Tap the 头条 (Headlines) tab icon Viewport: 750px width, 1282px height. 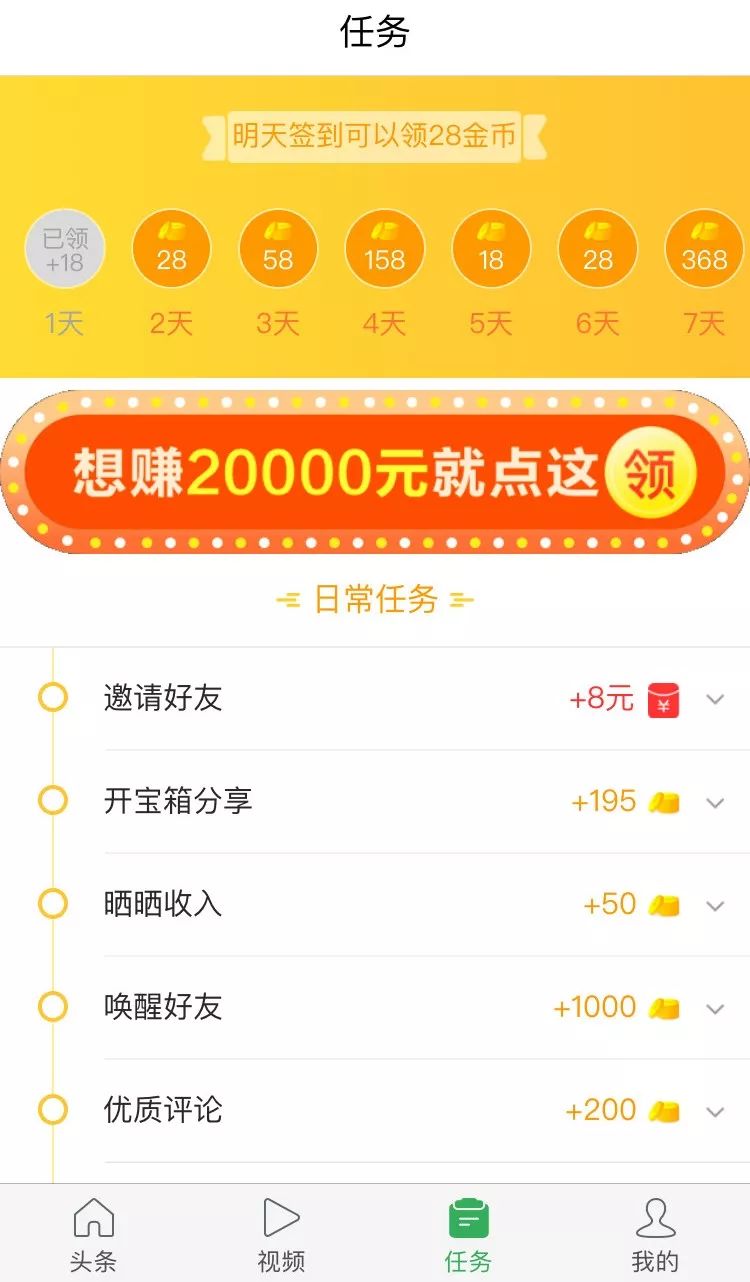pos(92,1218)
